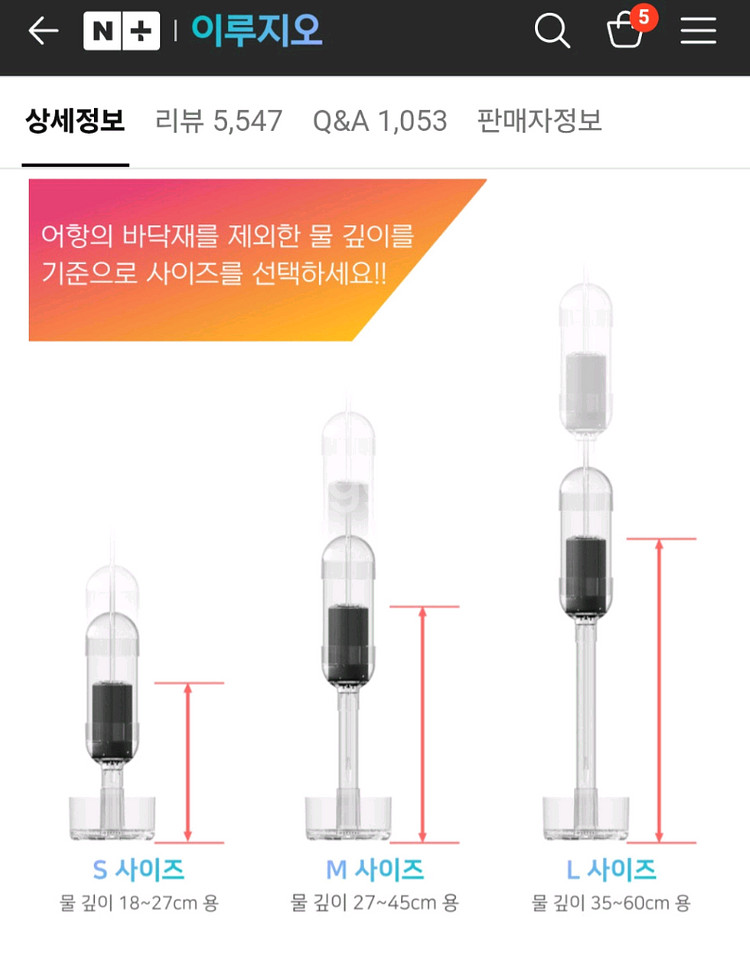Switch to the 리뷰 5,547 tab
This screenshot has height=967, width=750.
[x=218, y=120]
